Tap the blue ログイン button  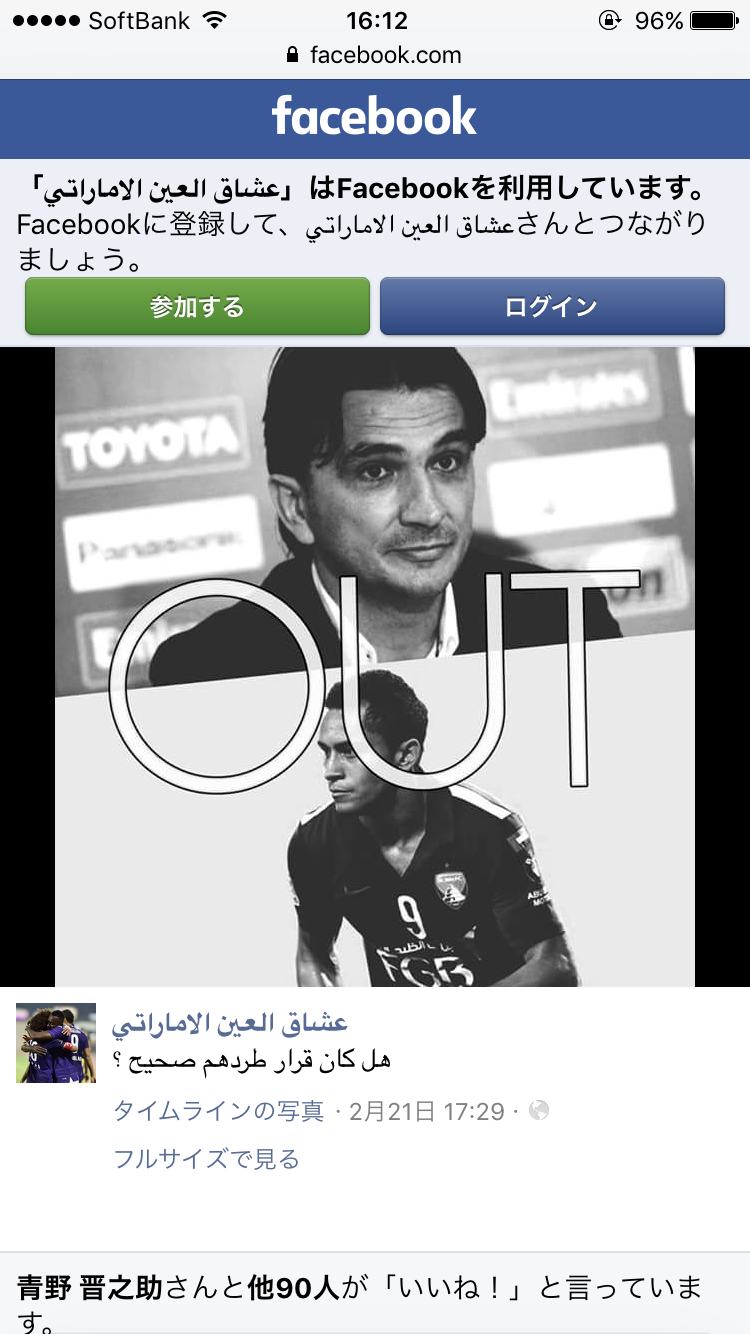[552, 306]
